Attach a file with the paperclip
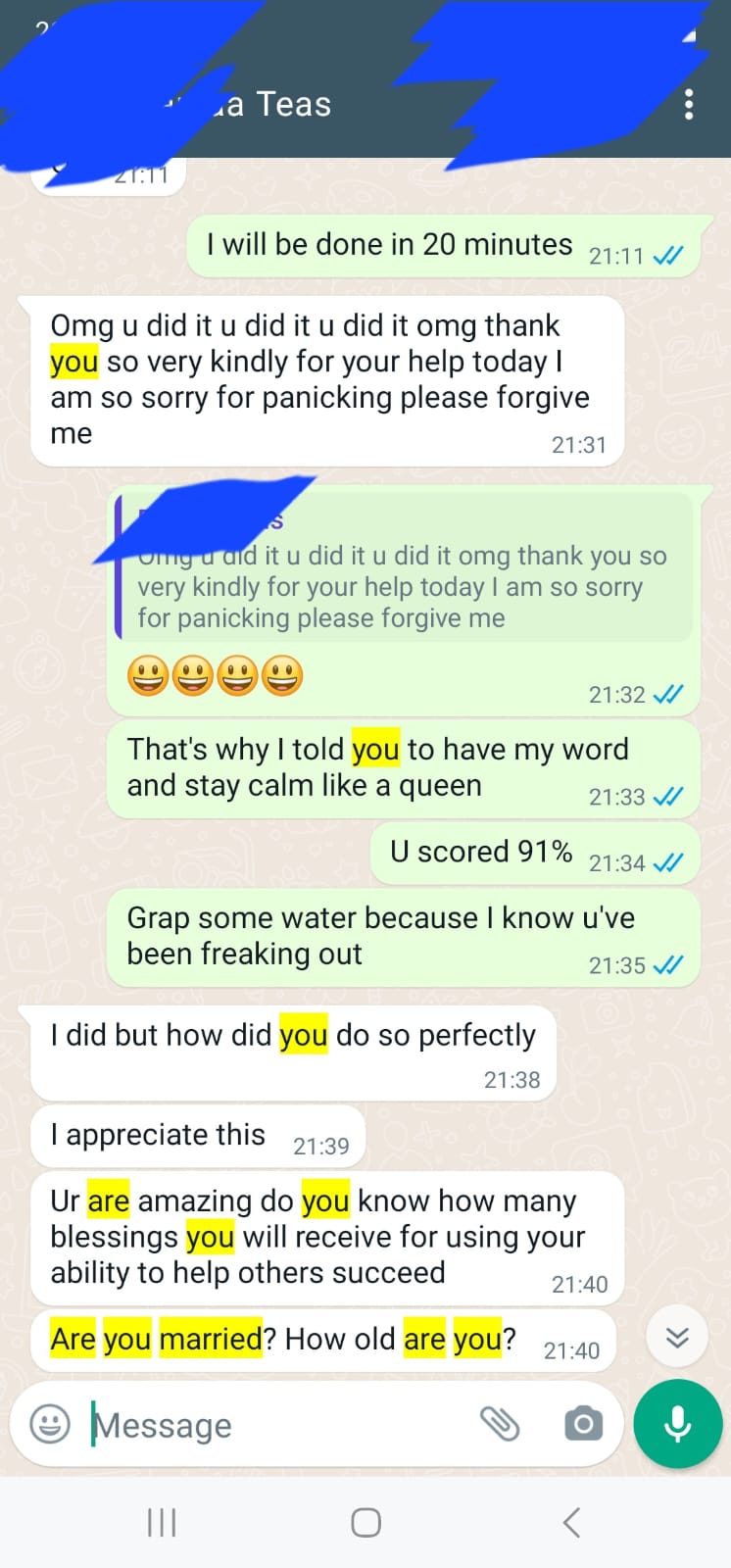The height and width of the screenshot is (1568, 731). [500, 1424]
